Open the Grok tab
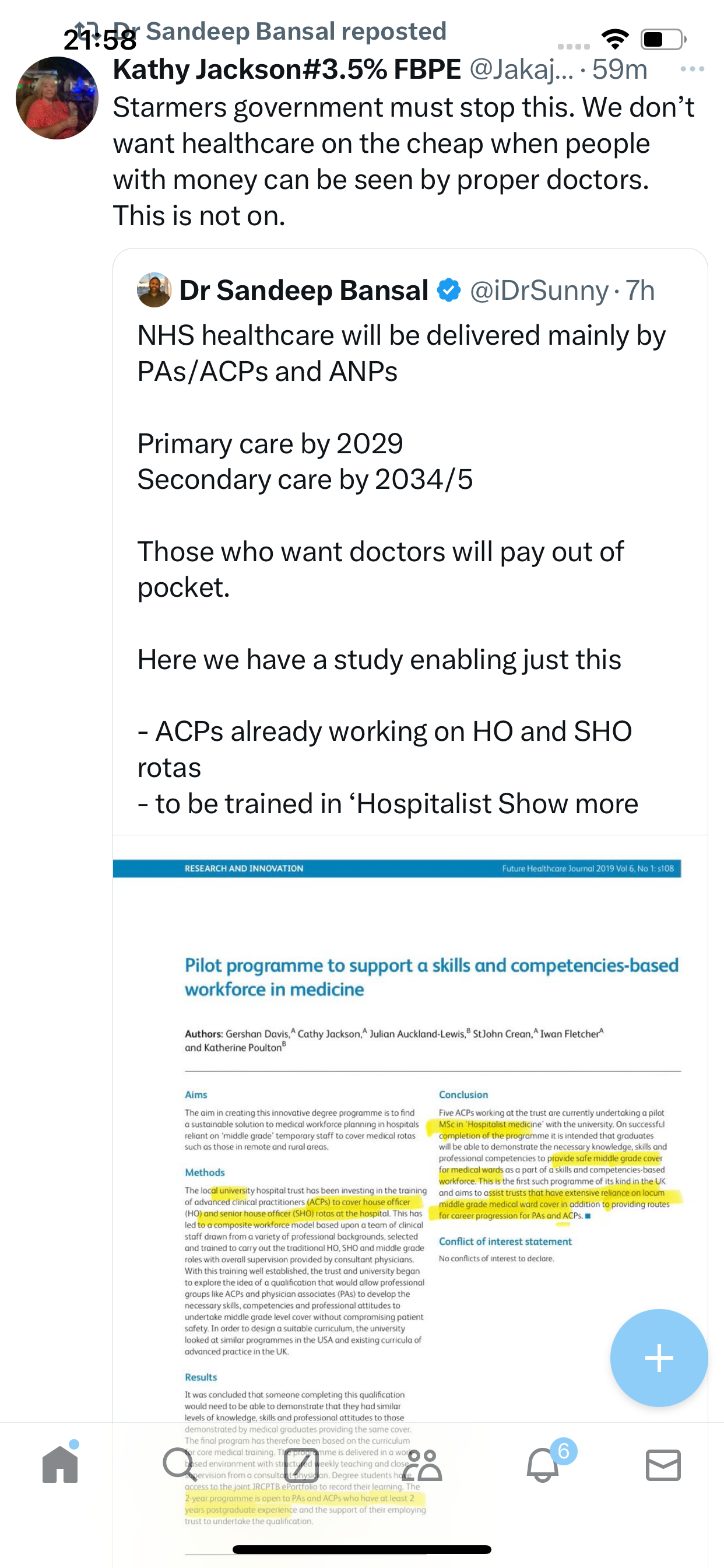 pos(301,1465)
